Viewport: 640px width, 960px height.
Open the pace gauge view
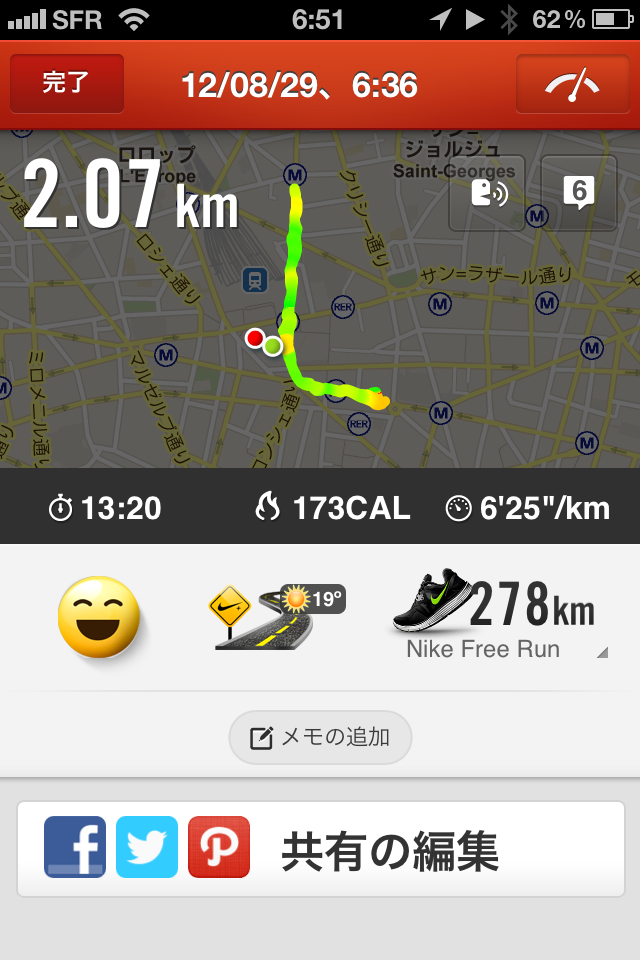point(572,84)
